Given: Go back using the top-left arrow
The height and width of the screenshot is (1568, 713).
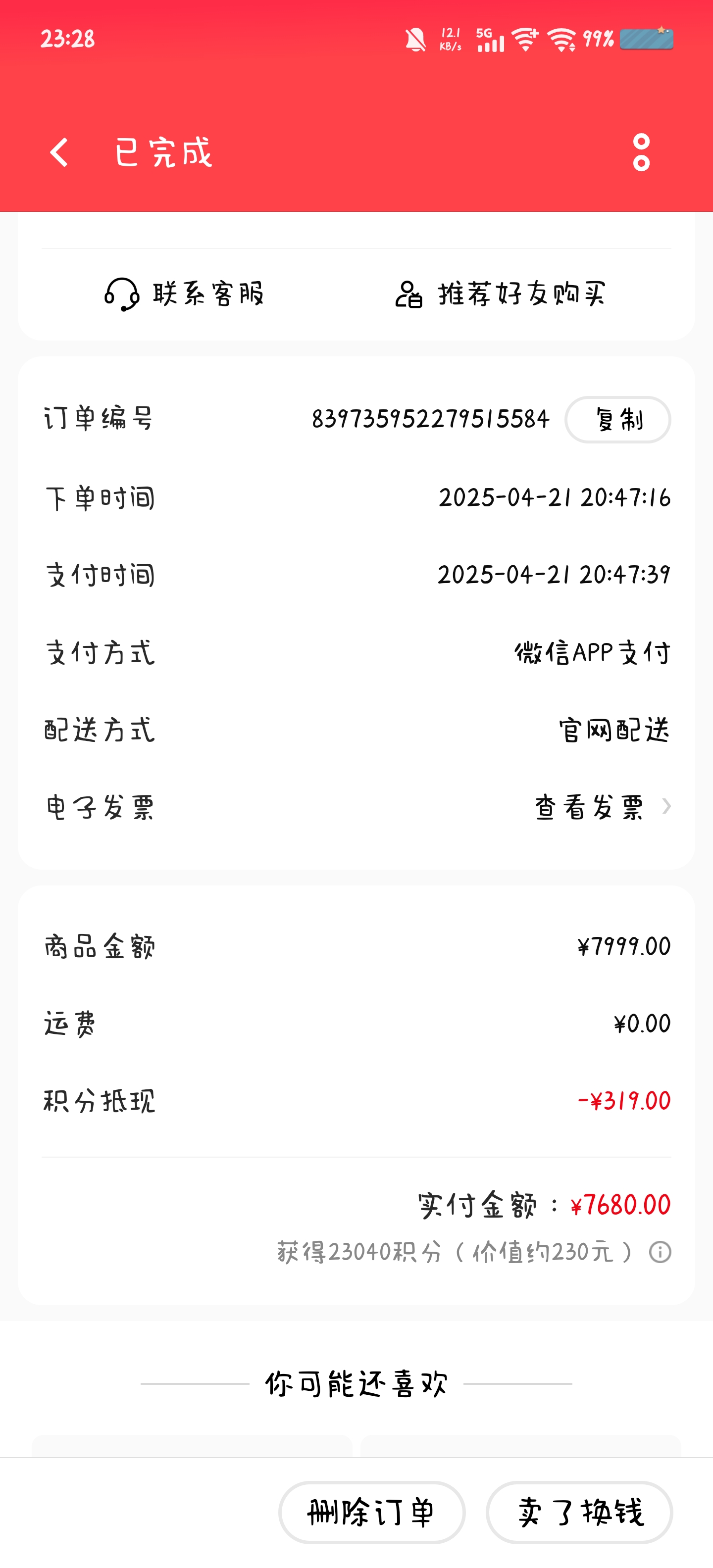Looking at the screenshot, I should click(x=59, y=152).
